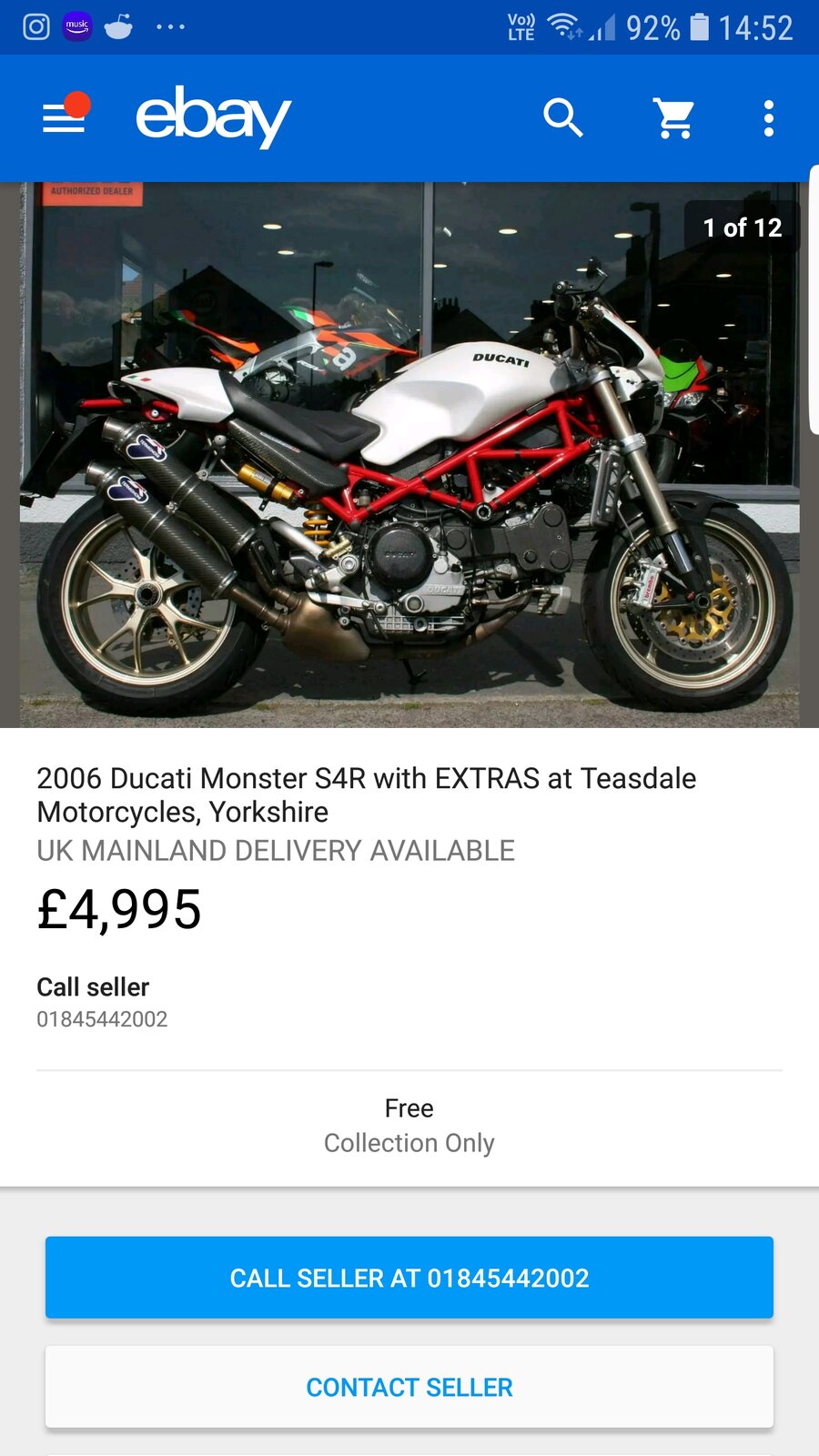View the shopping cart
The height and width of the screenshot is (1456, 819).
[x=674, y=118]
